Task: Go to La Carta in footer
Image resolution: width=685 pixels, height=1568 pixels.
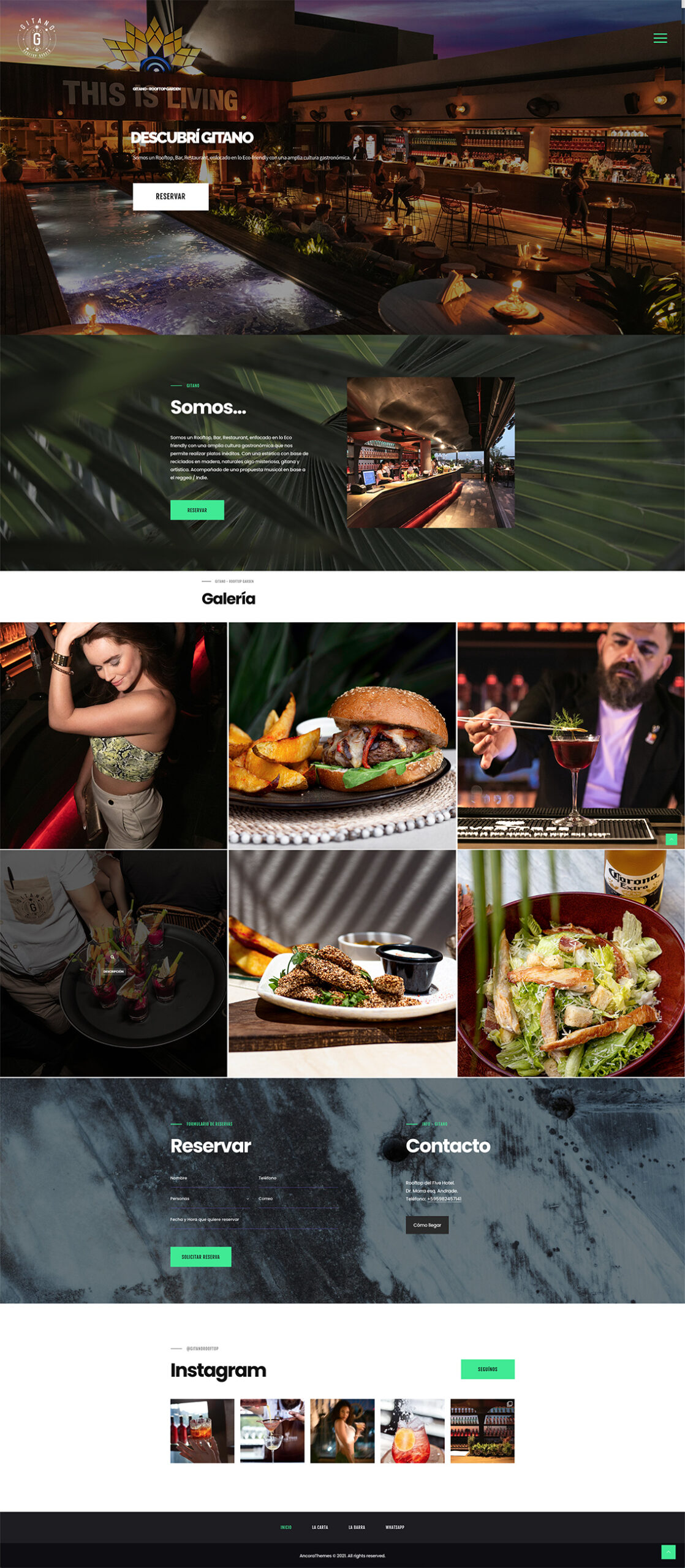Action: [320, 1527]
